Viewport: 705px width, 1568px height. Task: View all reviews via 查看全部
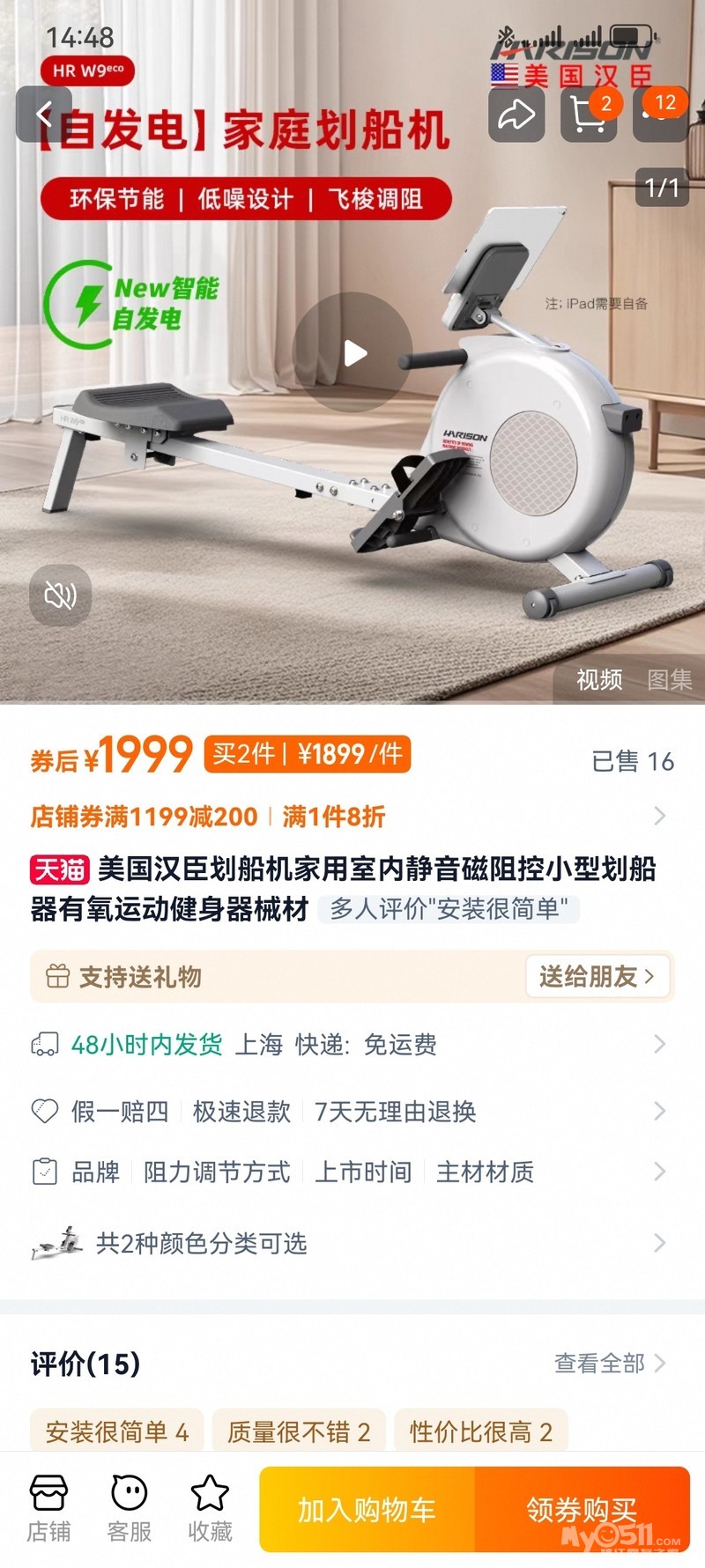tap(608, 1363)
